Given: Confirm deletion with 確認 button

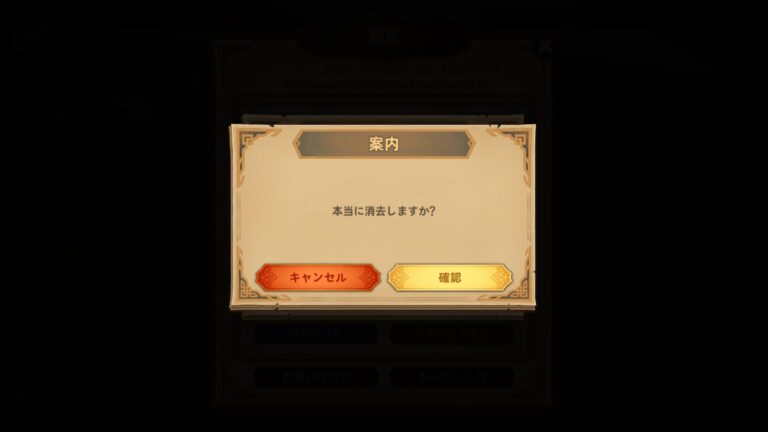Looking at the screenshot, I should click(449, 277).
